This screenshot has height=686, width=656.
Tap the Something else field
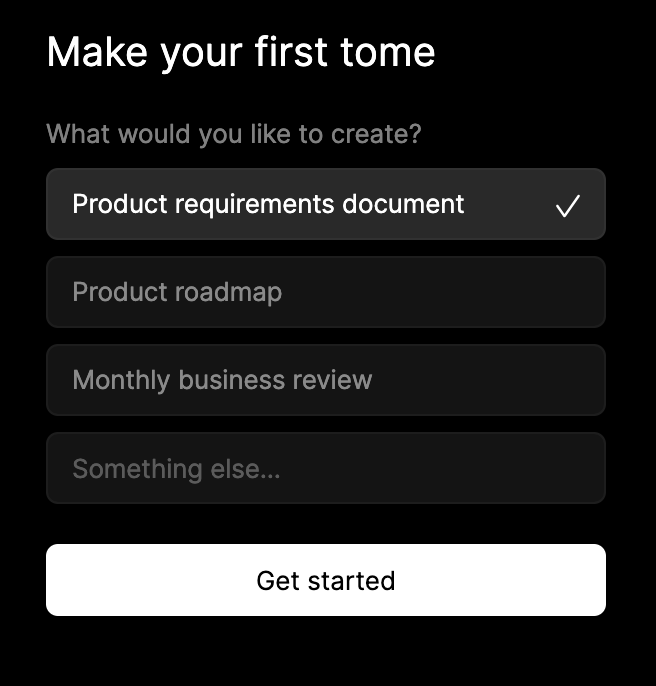325,468
